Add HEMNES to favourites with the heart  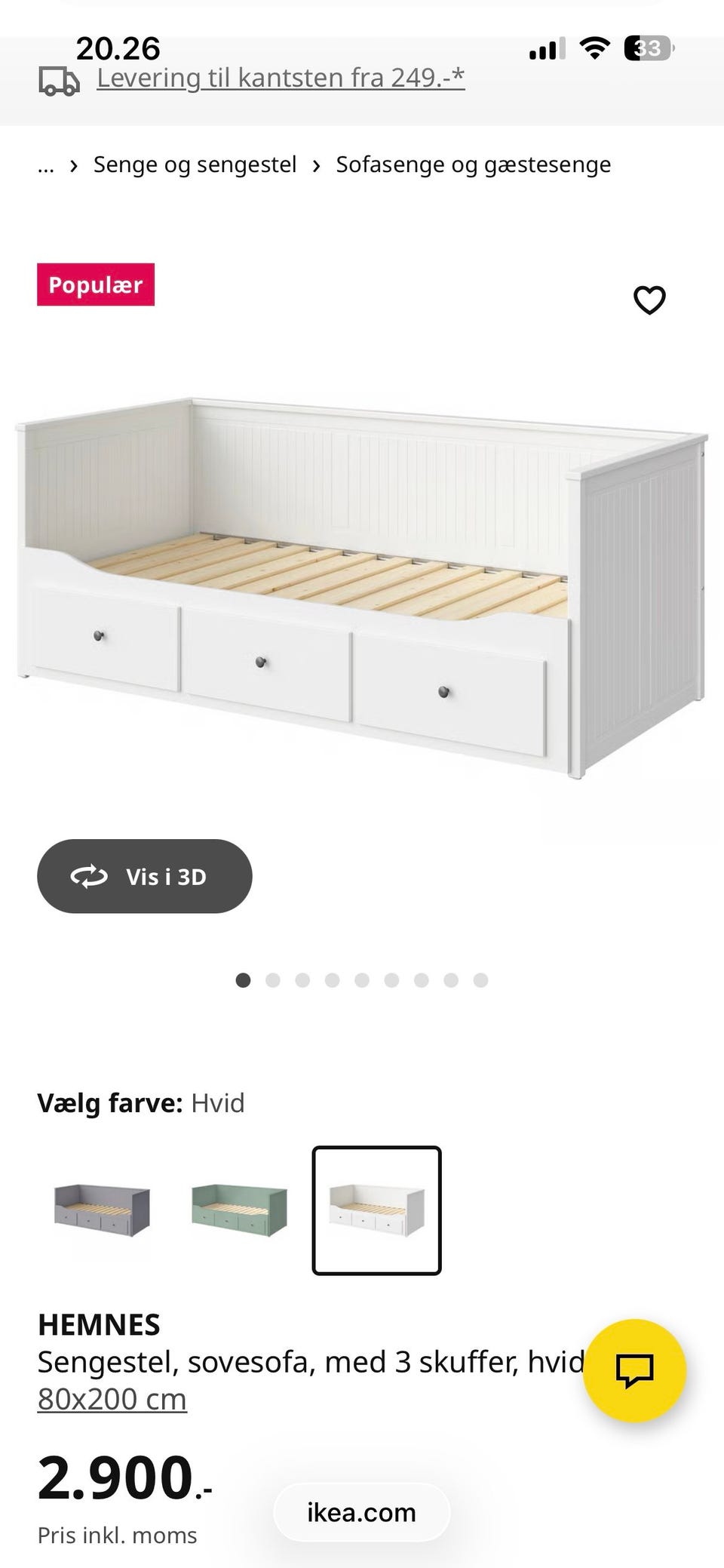click(649, 300)
